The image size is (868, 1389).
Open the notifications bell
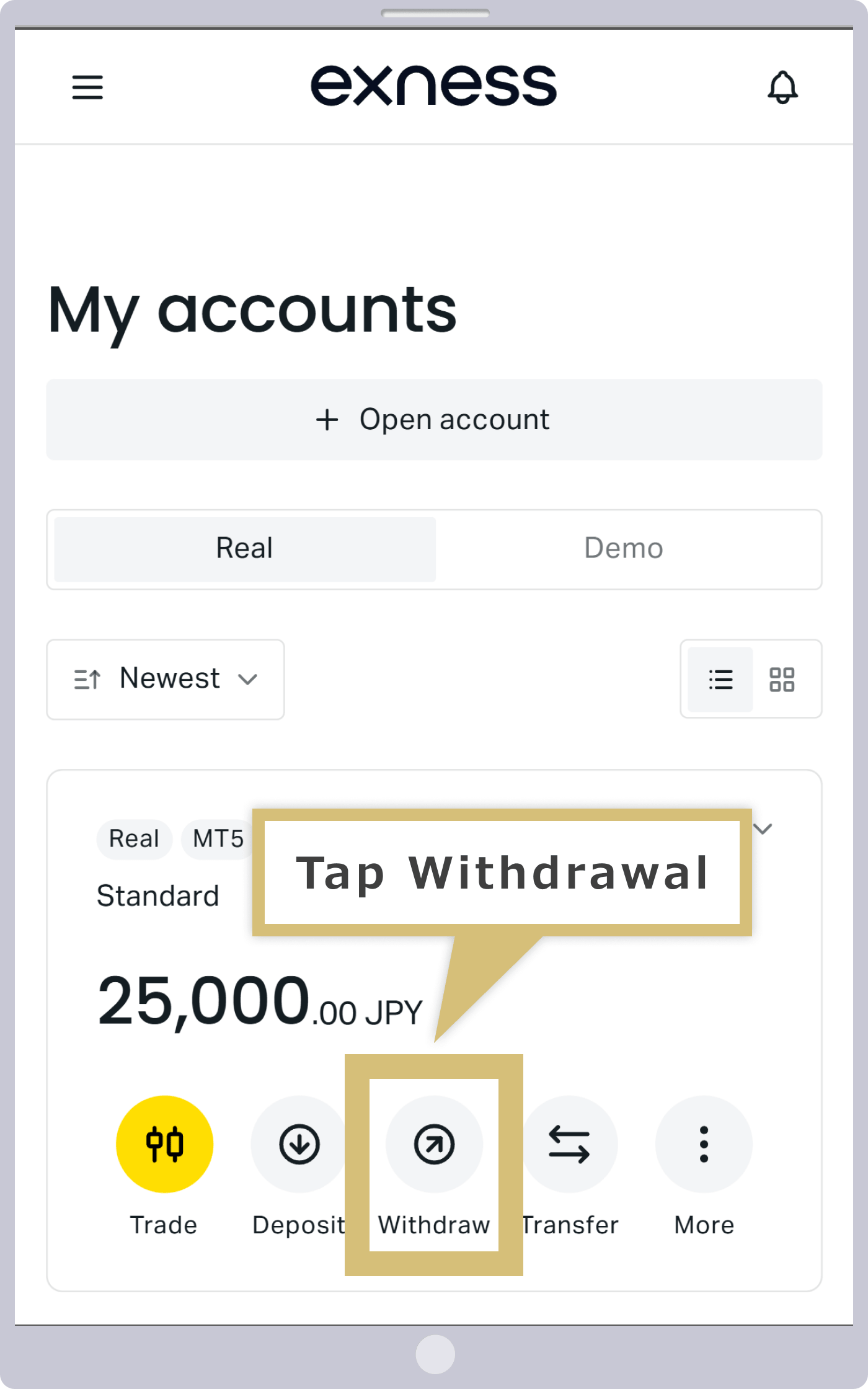click(x=782, y=87)
